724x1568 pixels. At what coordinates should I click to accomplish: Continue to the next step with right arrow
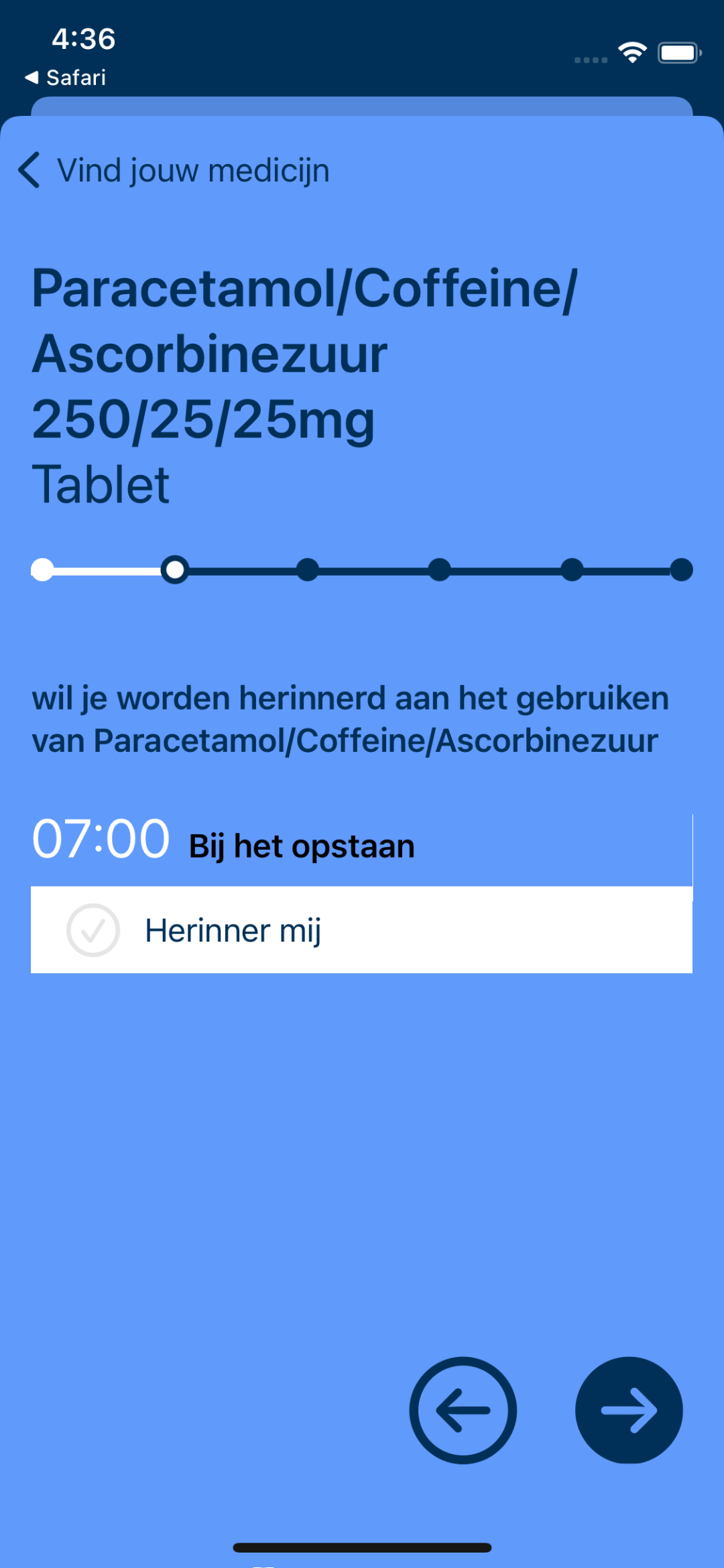pos(629,1410)
